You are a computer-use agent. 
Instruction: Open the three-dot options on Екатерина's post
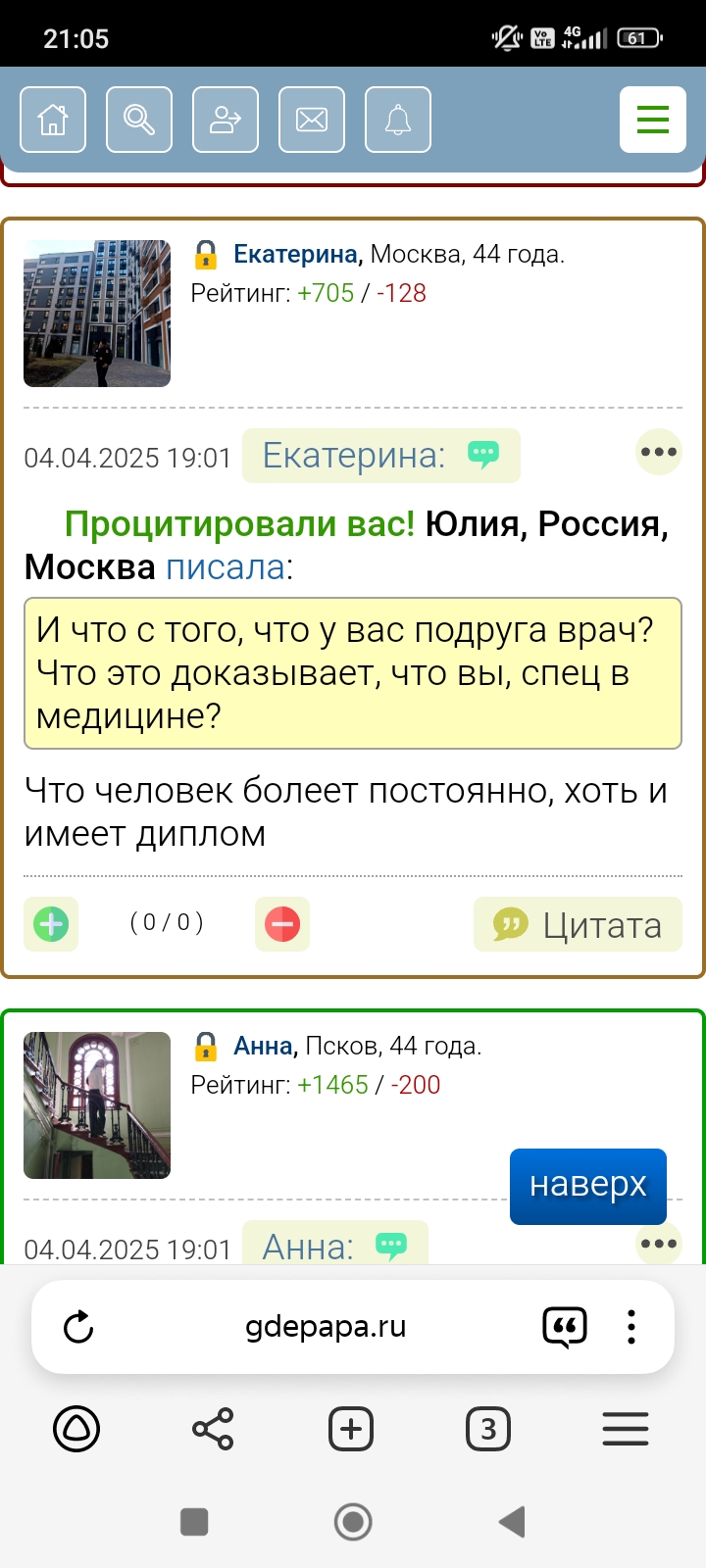[x=658, y=452]
